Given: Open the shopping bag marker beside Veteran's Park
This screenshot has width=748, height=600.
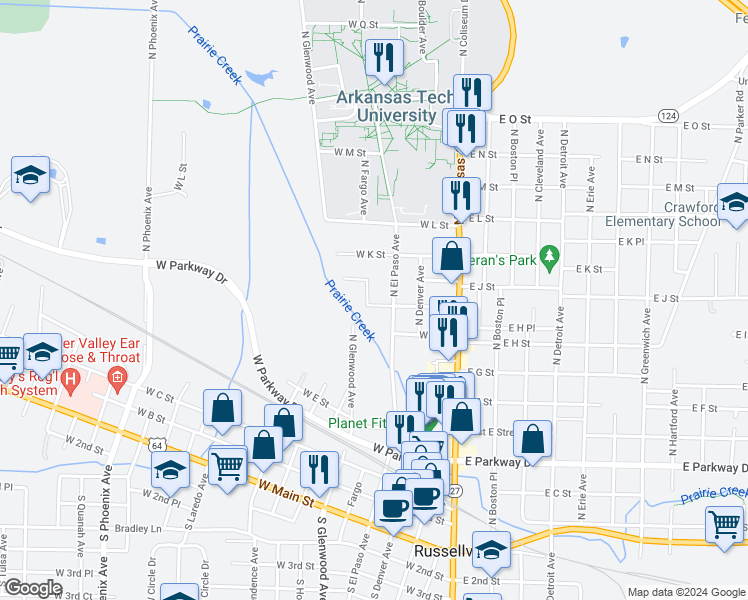Looking at the screenshot, I should (452, 257).
